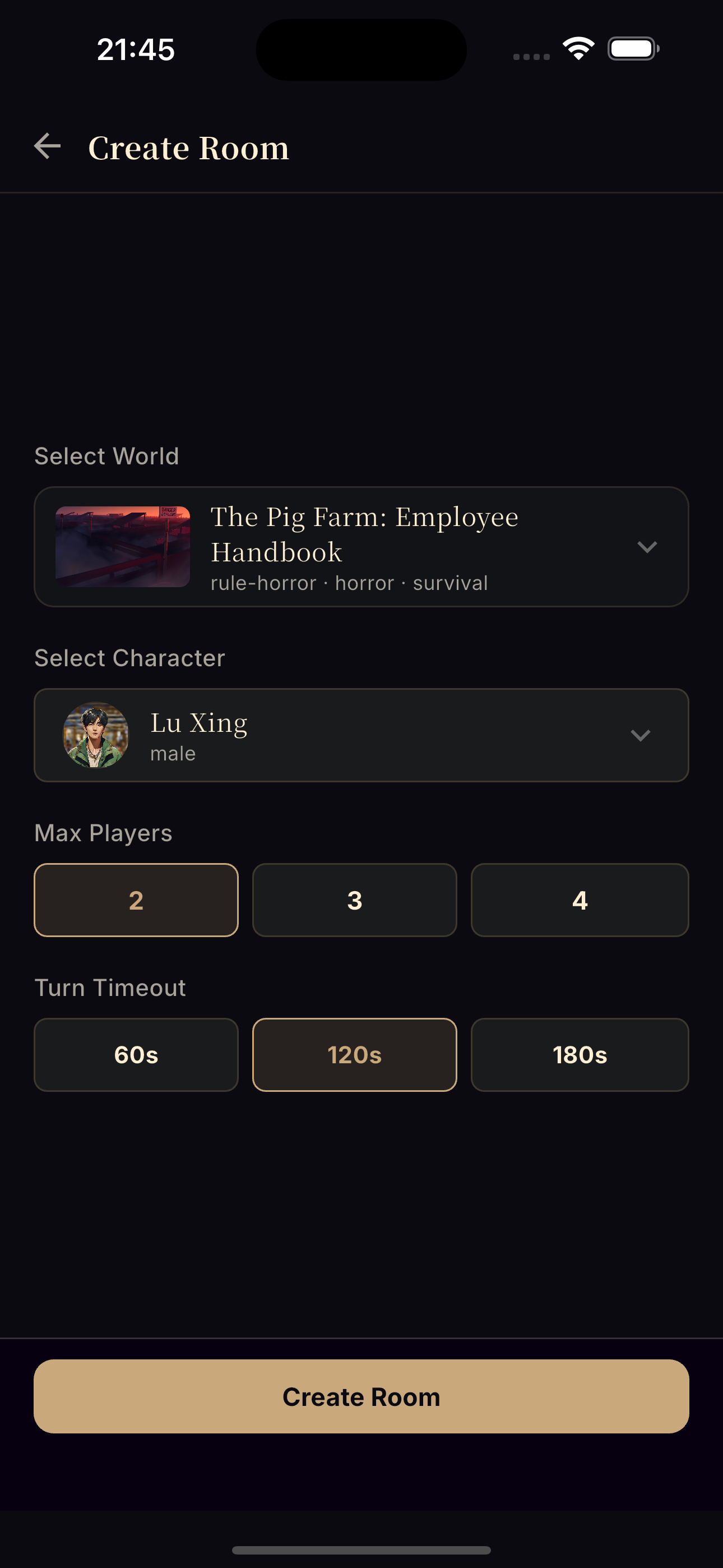The image size is (723, 1568).
Task: Choose the 120s turn timeout
Action: (354, 1055)
